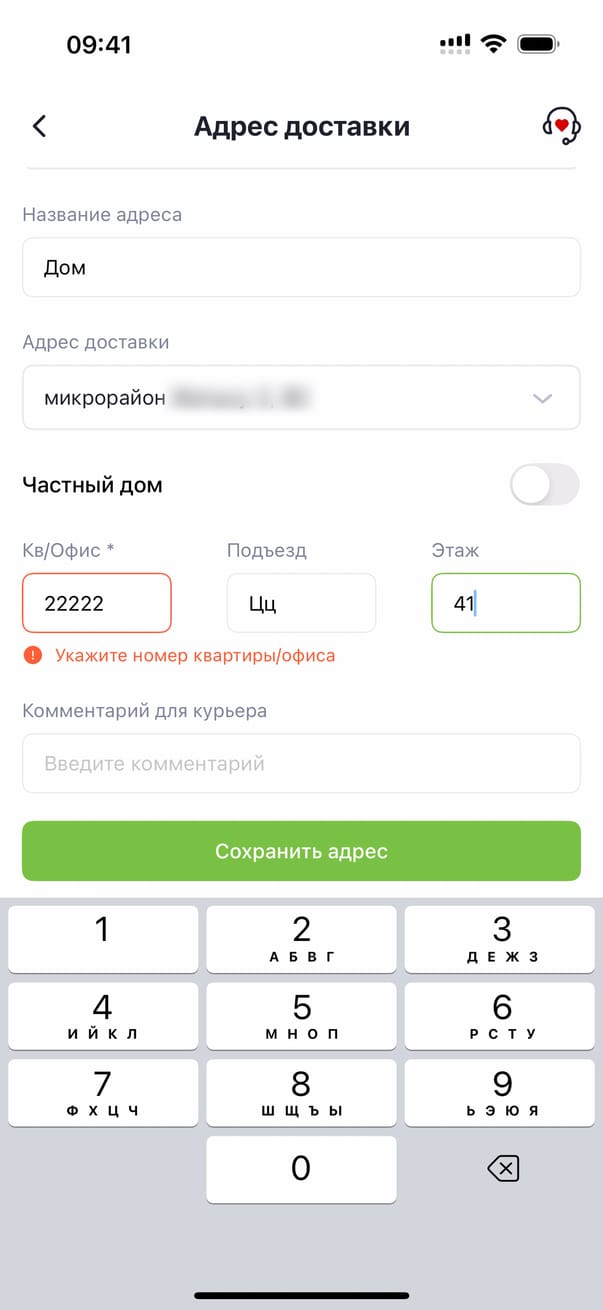
Task: Type digit 5 on the keypad
Action: coord(301,1015)
